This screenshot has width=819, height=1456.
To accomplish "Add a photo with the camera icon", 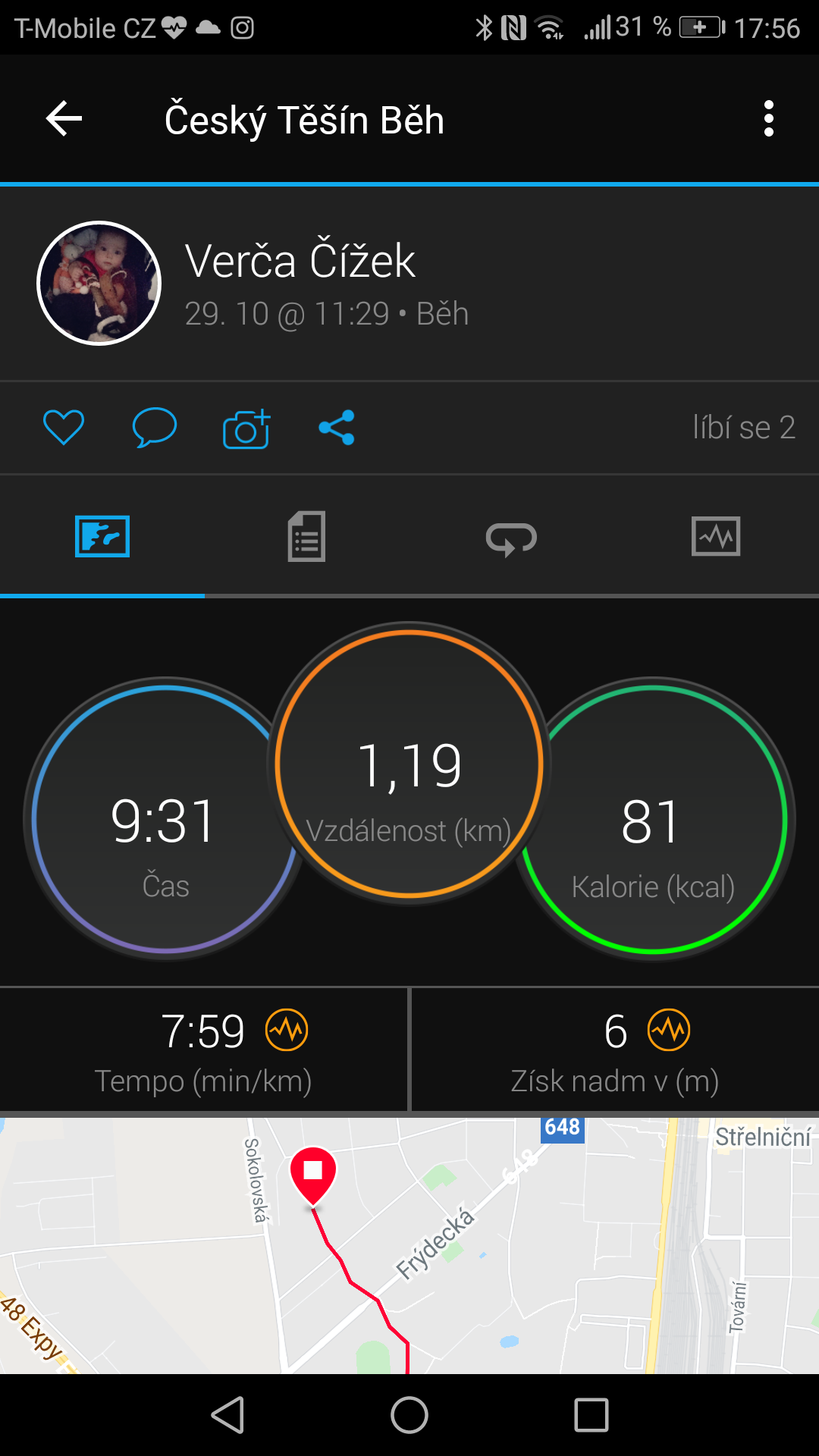I will 246,428.
